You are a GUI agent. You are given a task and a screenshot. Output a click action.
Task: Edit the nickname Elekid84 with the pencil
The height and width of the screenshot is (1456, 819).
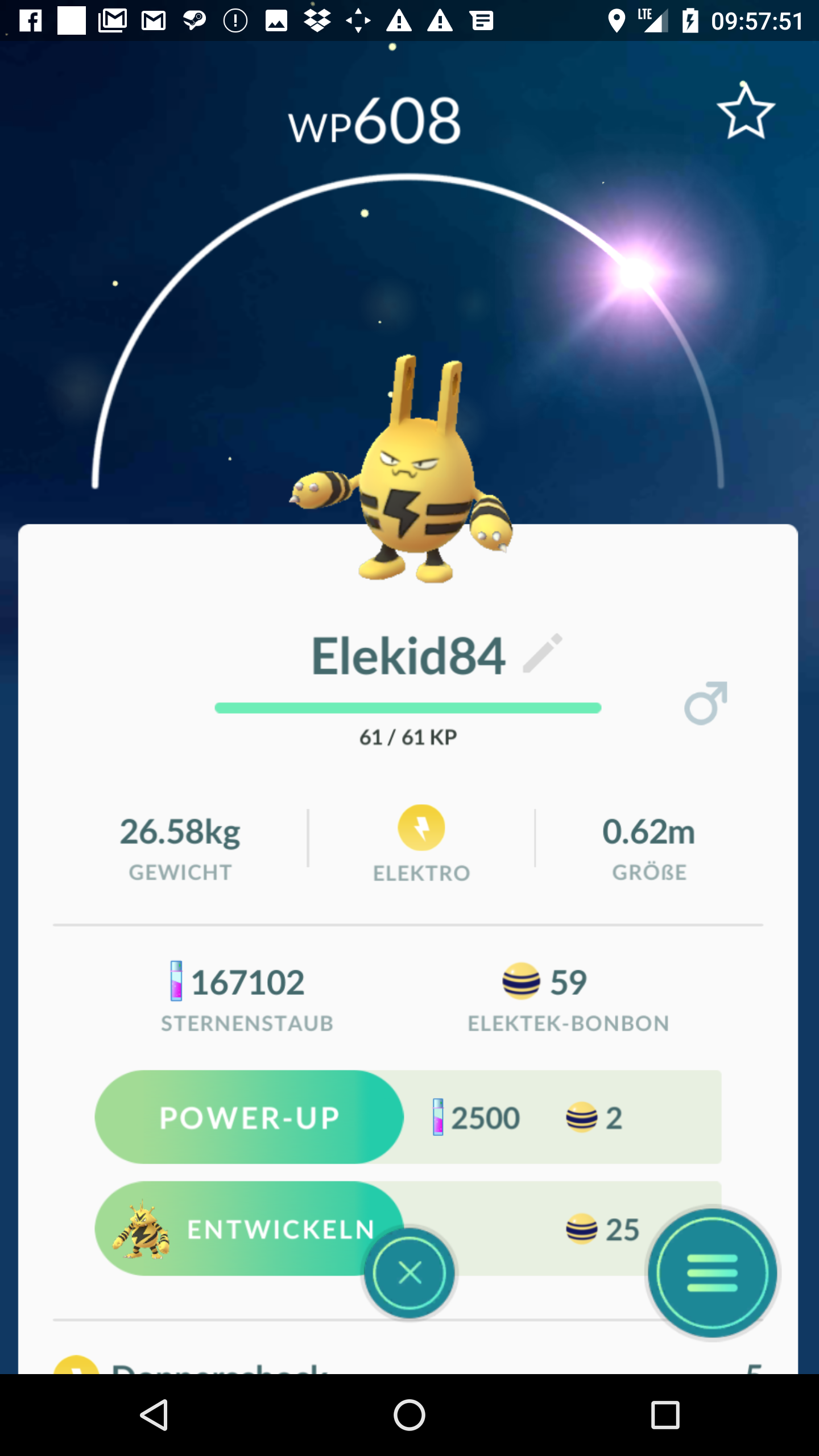543,653
